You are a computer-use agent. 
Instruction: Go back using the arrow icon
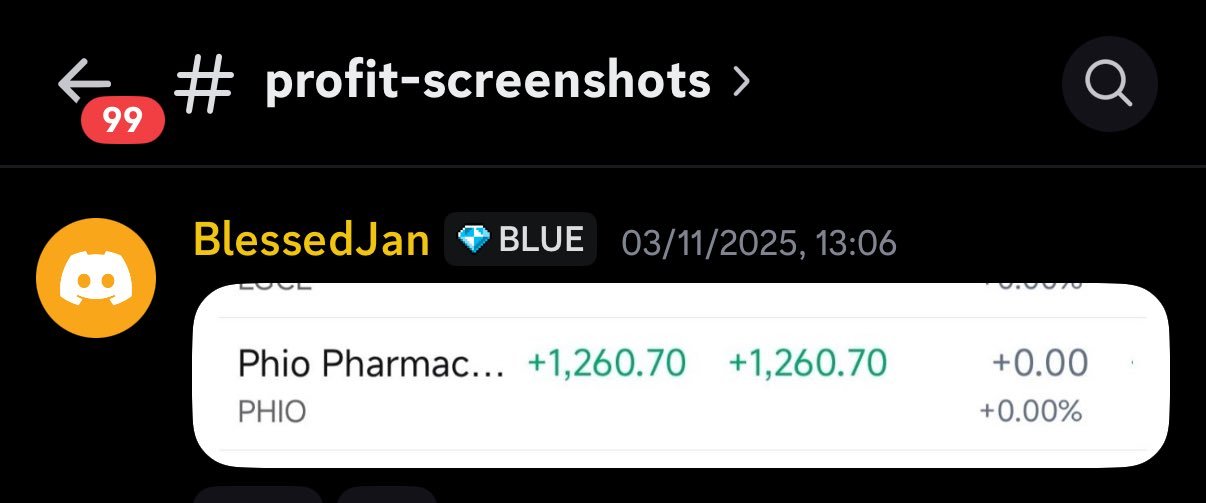[x=84, y=84]
